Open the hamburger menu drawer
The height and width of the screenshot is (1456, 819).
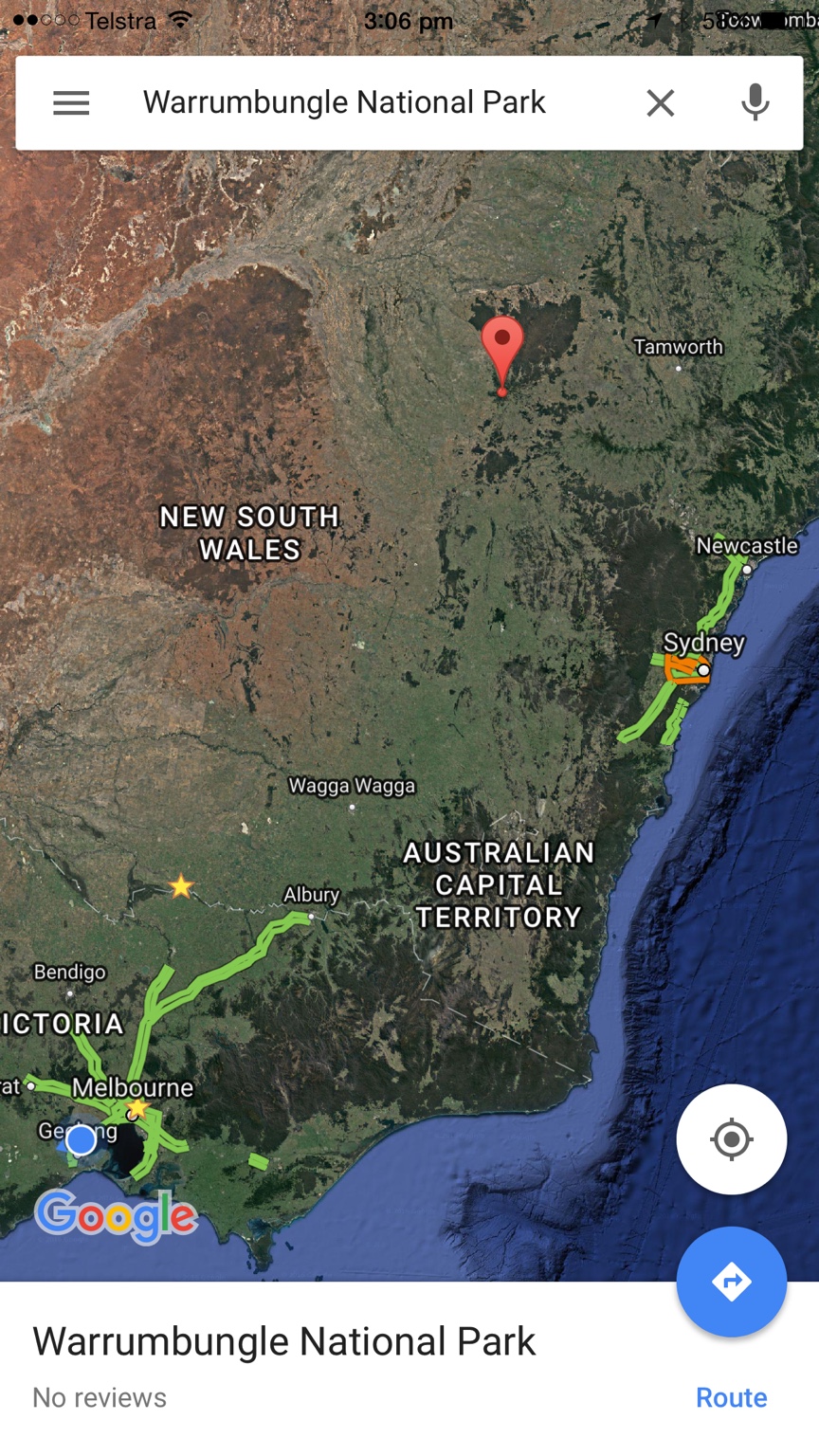point(71,102)
